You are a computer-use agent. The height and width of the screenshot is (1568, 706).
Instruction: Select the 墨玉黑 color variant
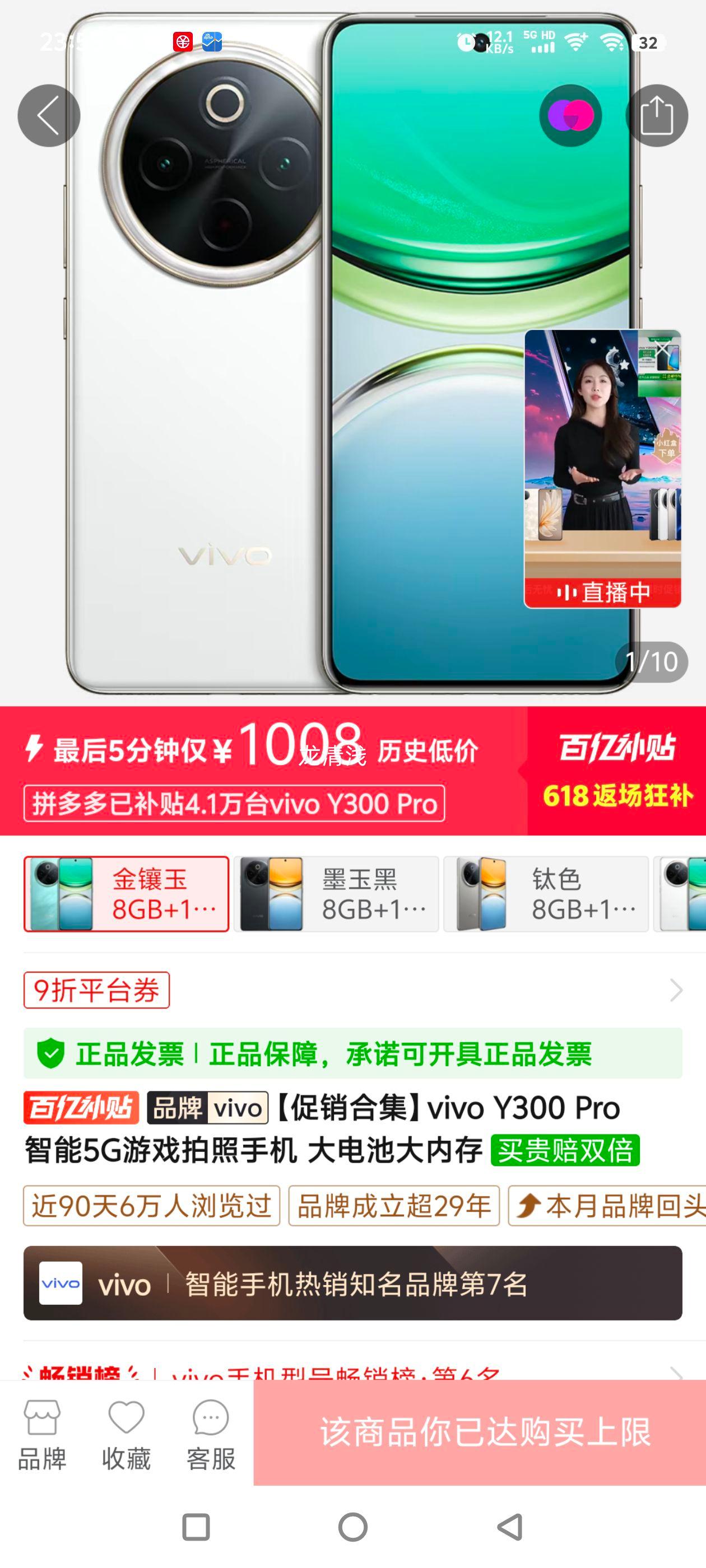[336, 894]
